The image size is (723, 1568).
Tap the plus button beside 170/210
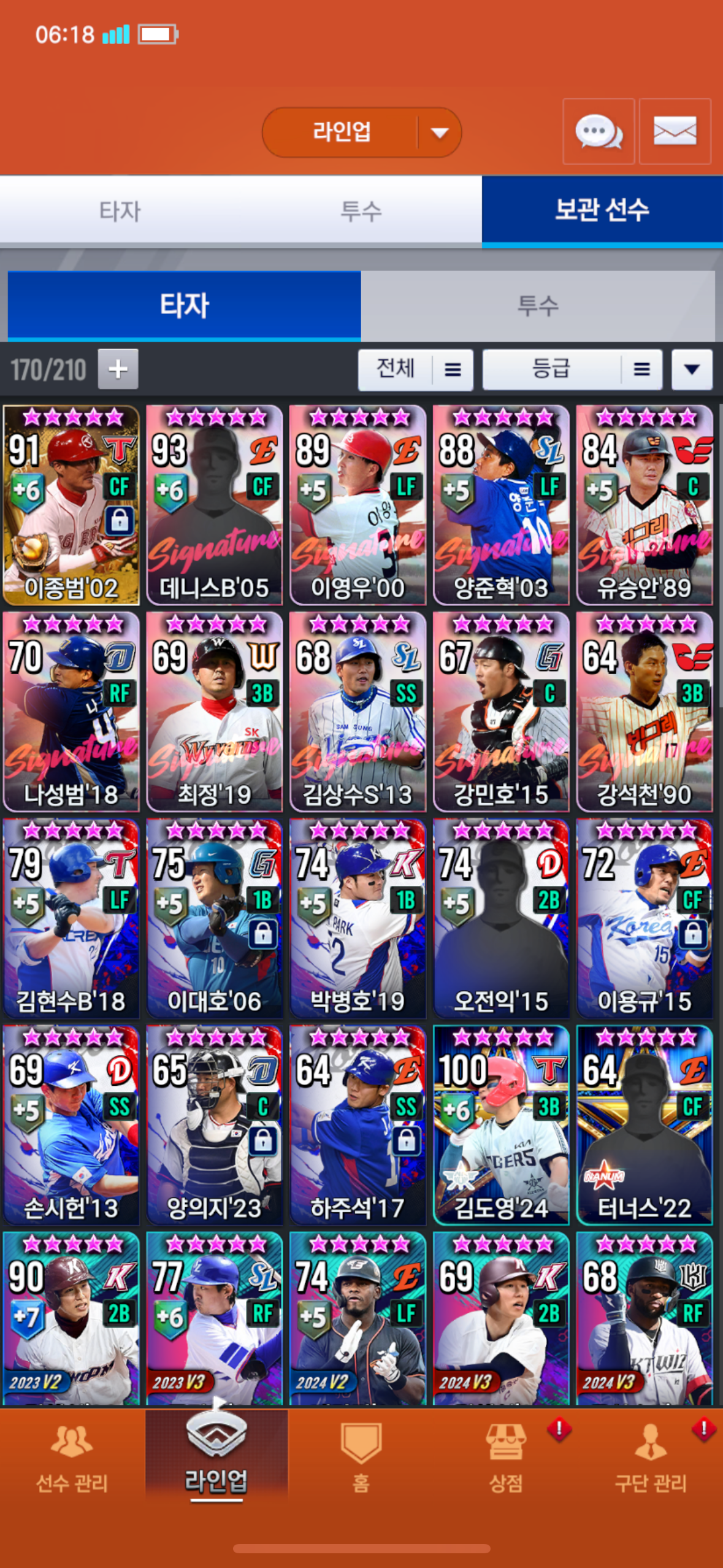118,369
